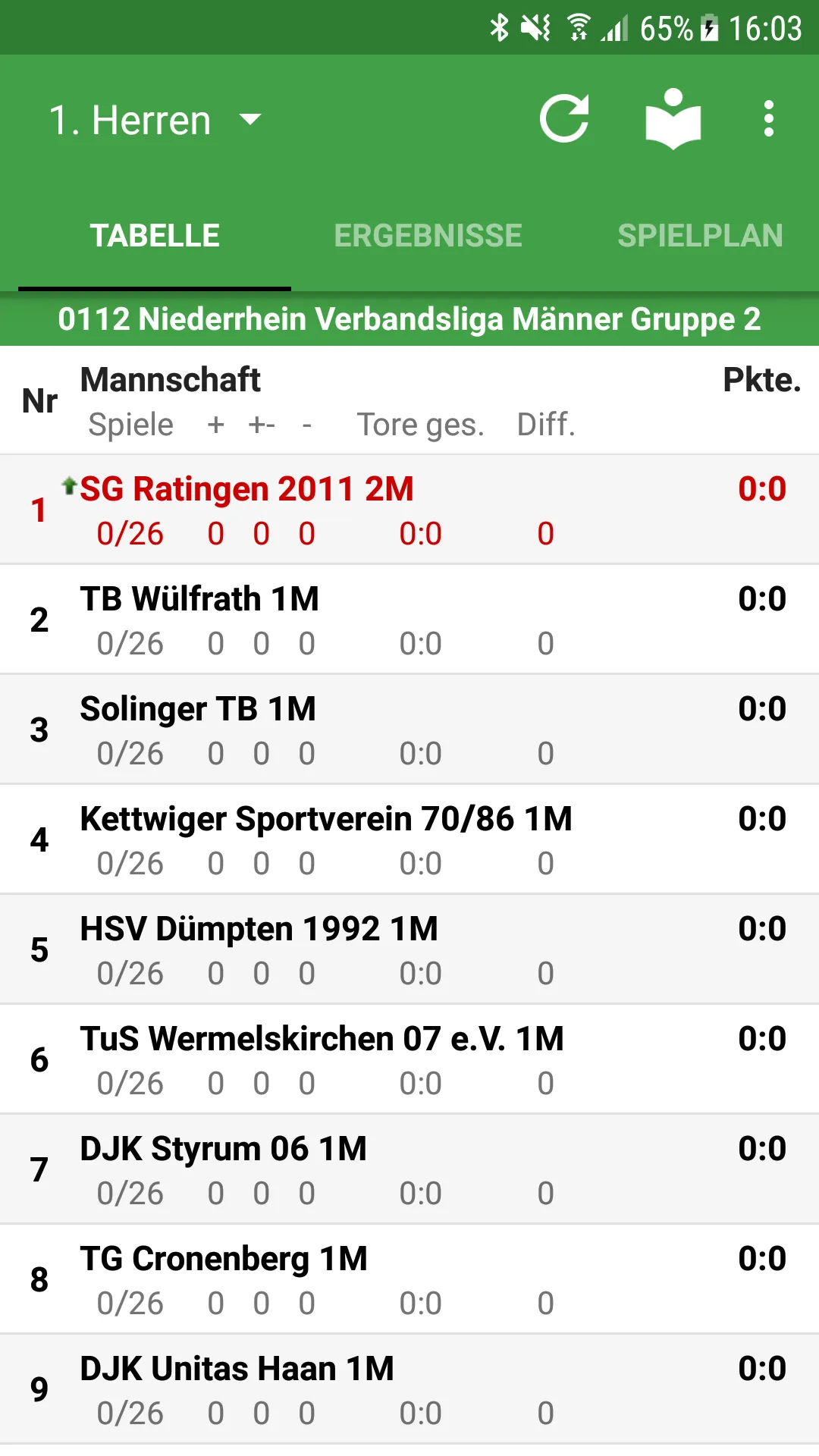Select Solinger TB 1M in table
Image resolution: width=819 pixels, height=1456 pixels.
(x=409, y=730)
